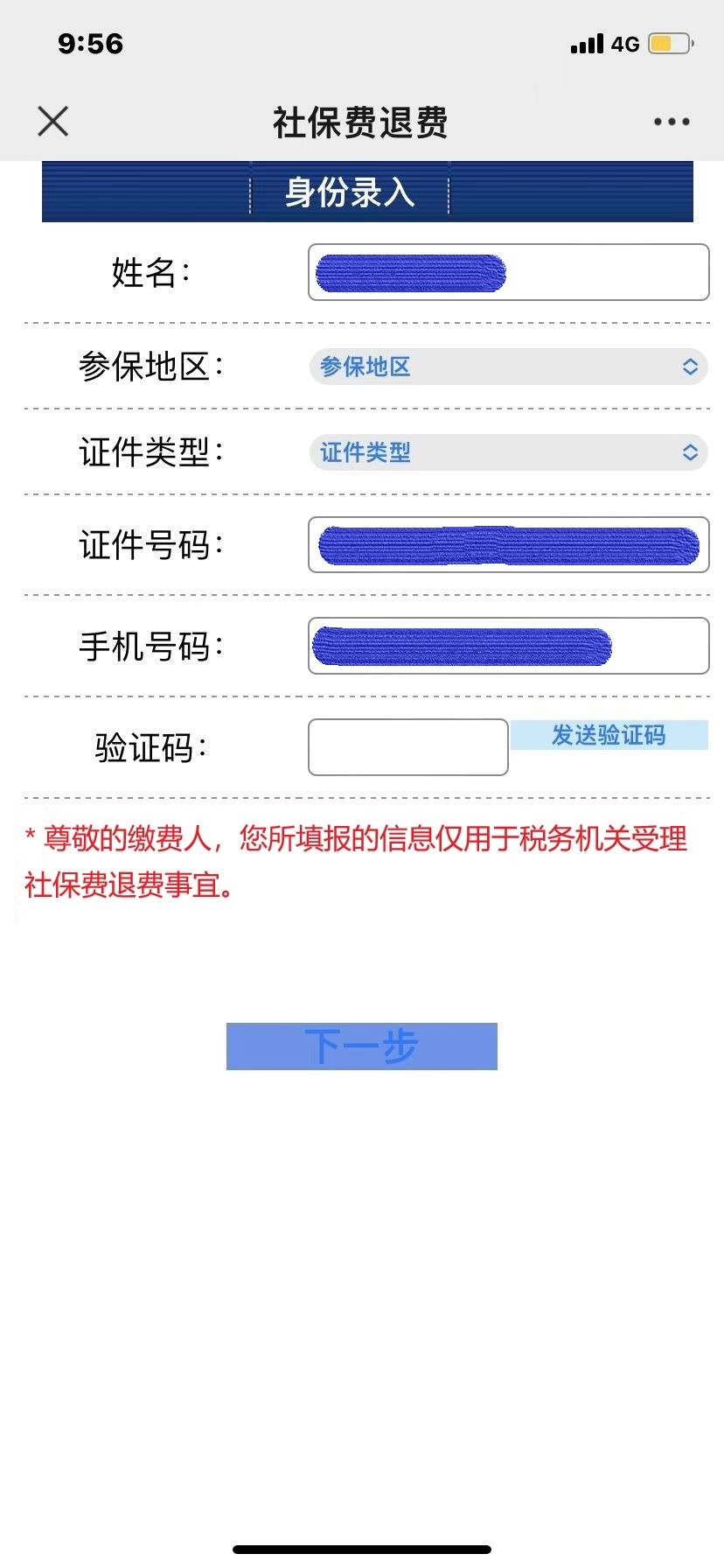The width and height of the screenshot is (724, 1568).
Task: Focus the 验证码 input box
Action: tap(408, 747)
